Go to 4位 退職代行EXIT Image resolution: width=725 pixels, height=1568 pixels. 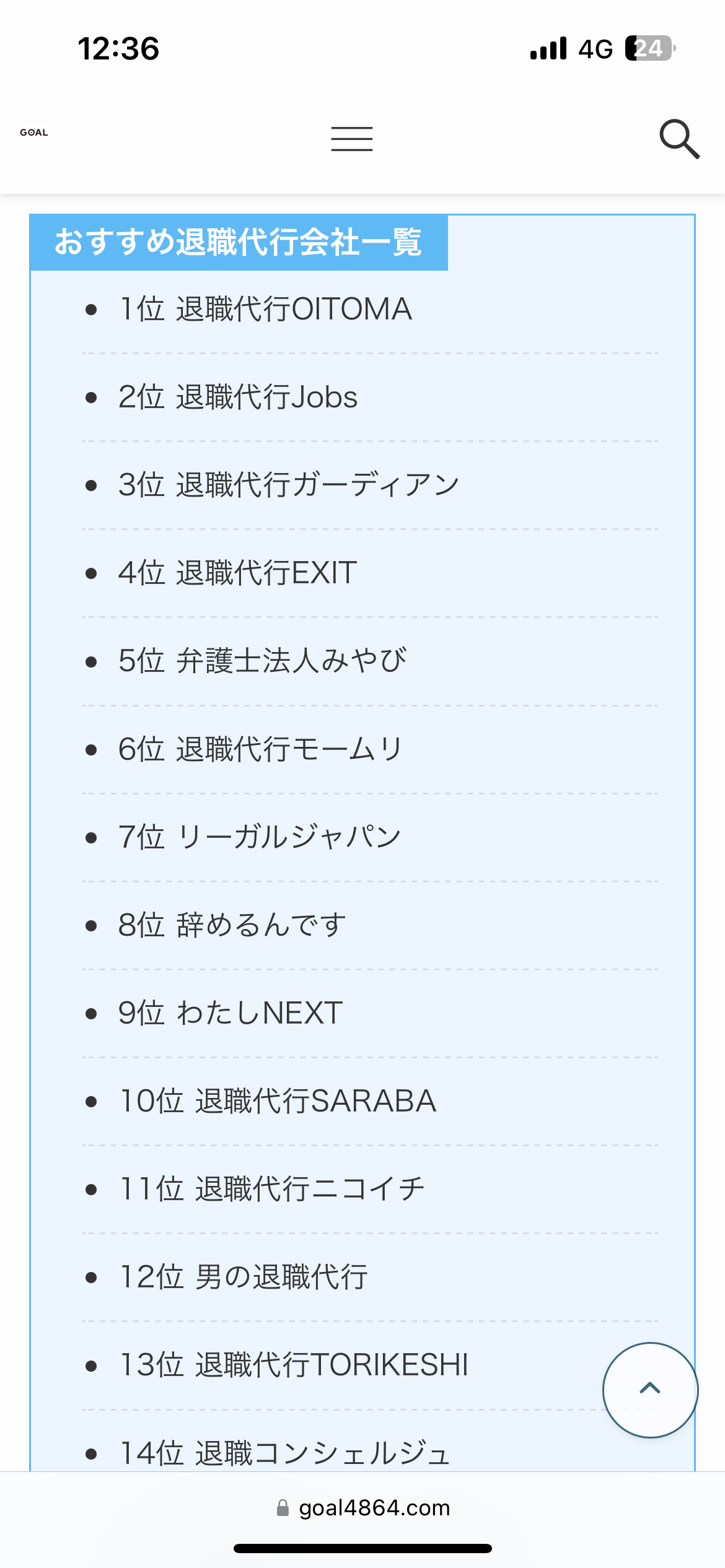pos(238,573)
